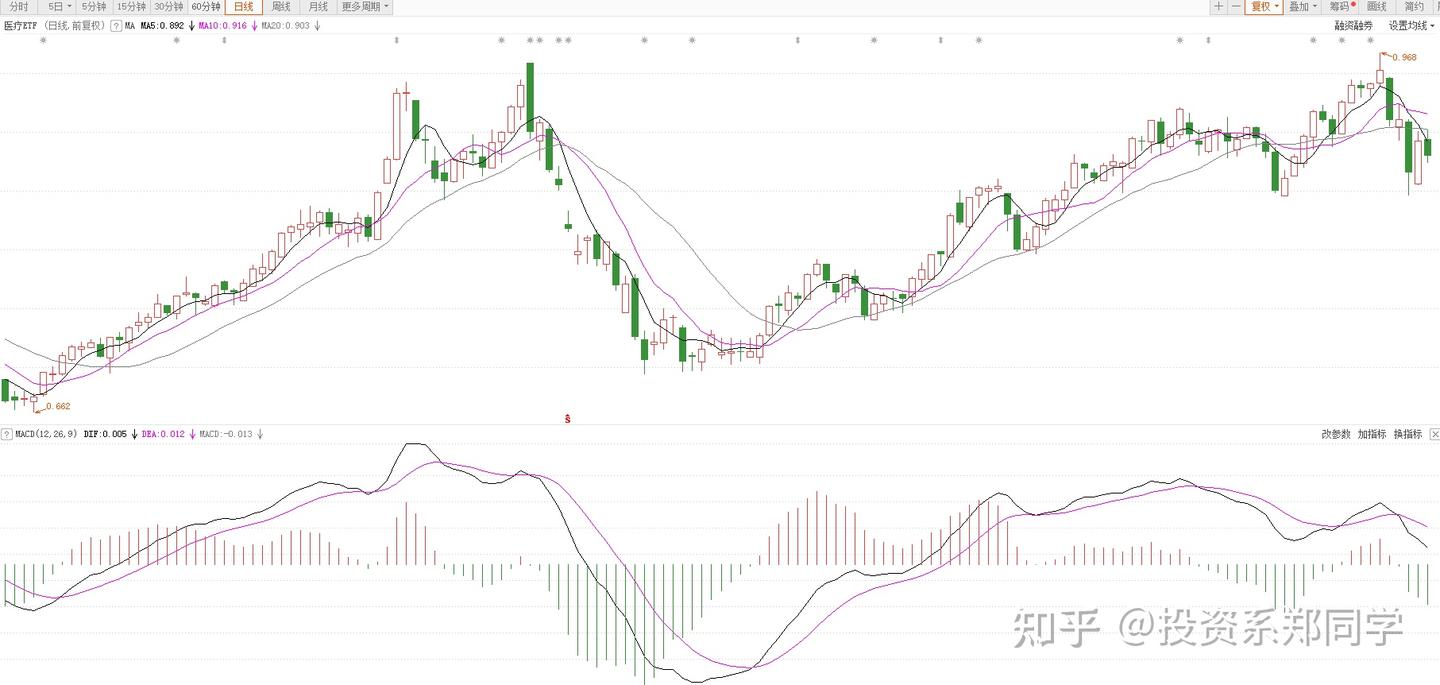The image size is (1440, 685).
Task: Select the 30分钟 chart period
Action: [x=169, y=6]
